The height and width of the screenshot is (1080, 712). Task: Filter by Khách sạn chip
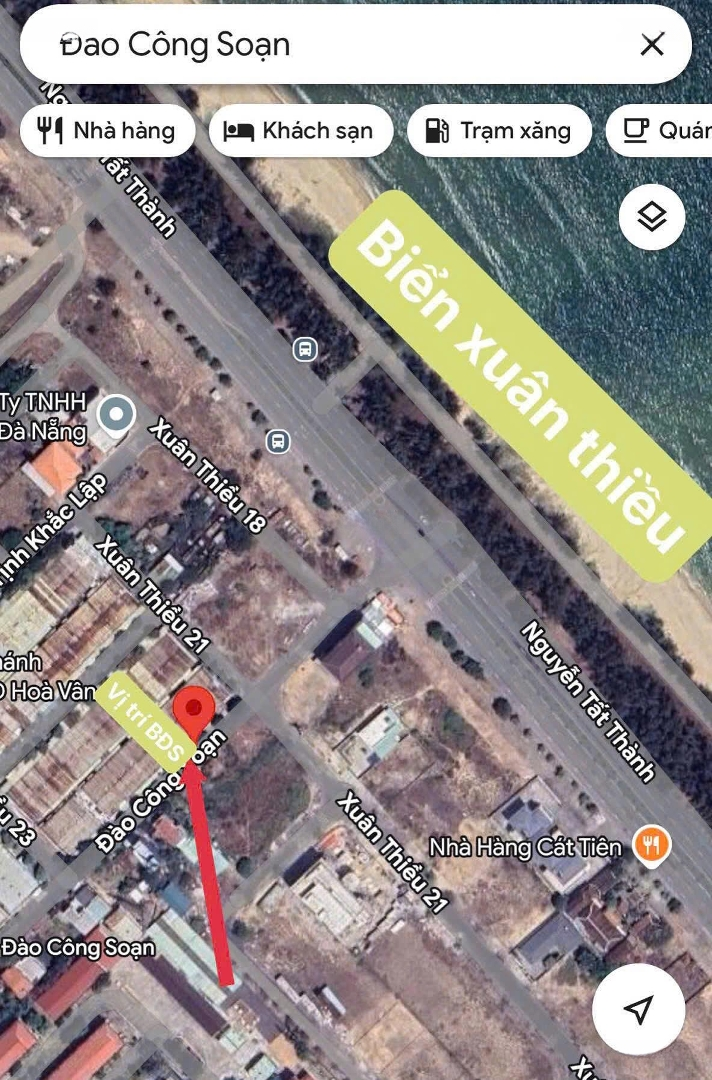(300, 131)
